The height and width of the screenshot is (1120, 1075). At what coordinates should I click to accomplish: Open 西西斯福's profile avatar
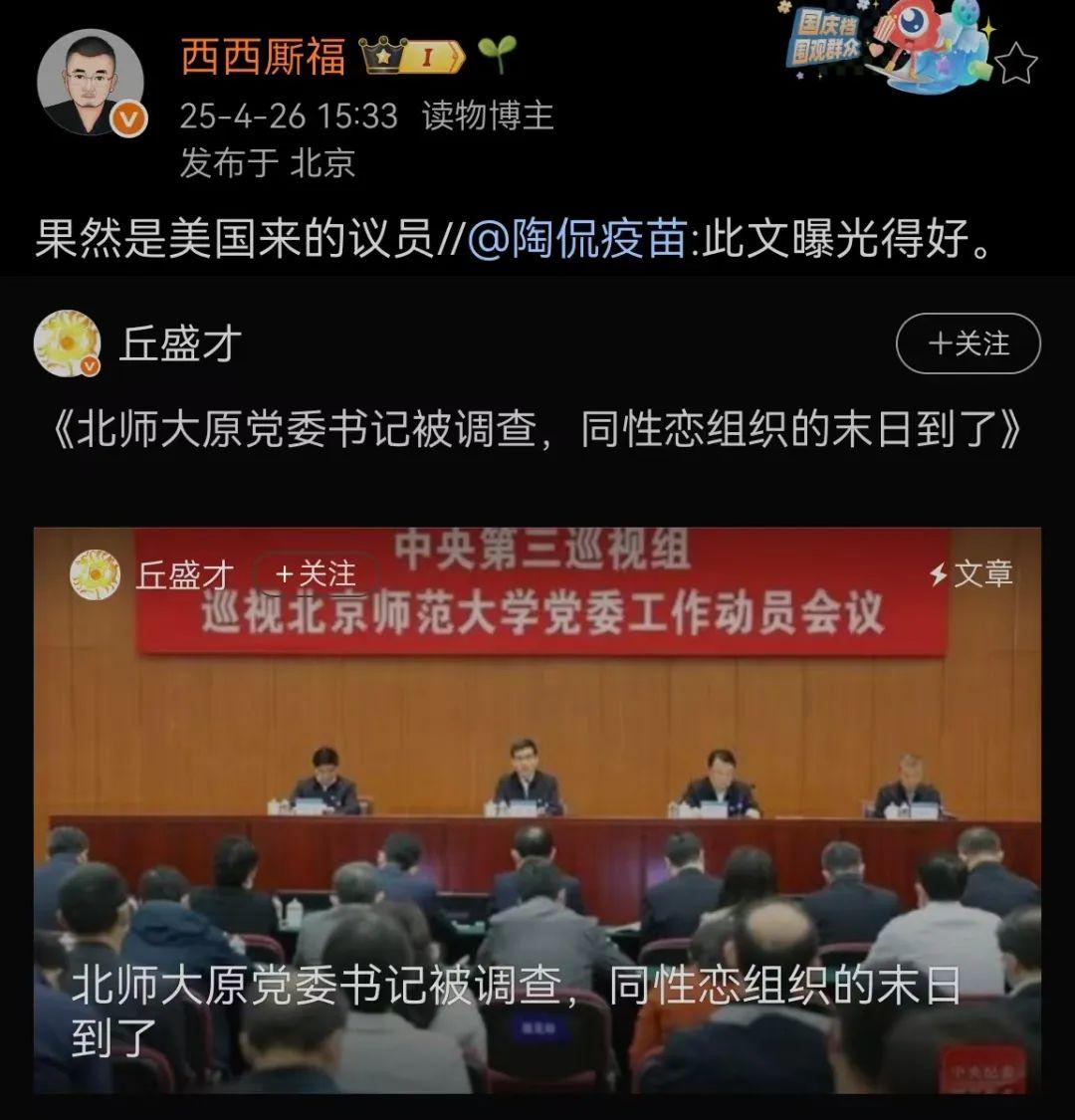[91, 83]
